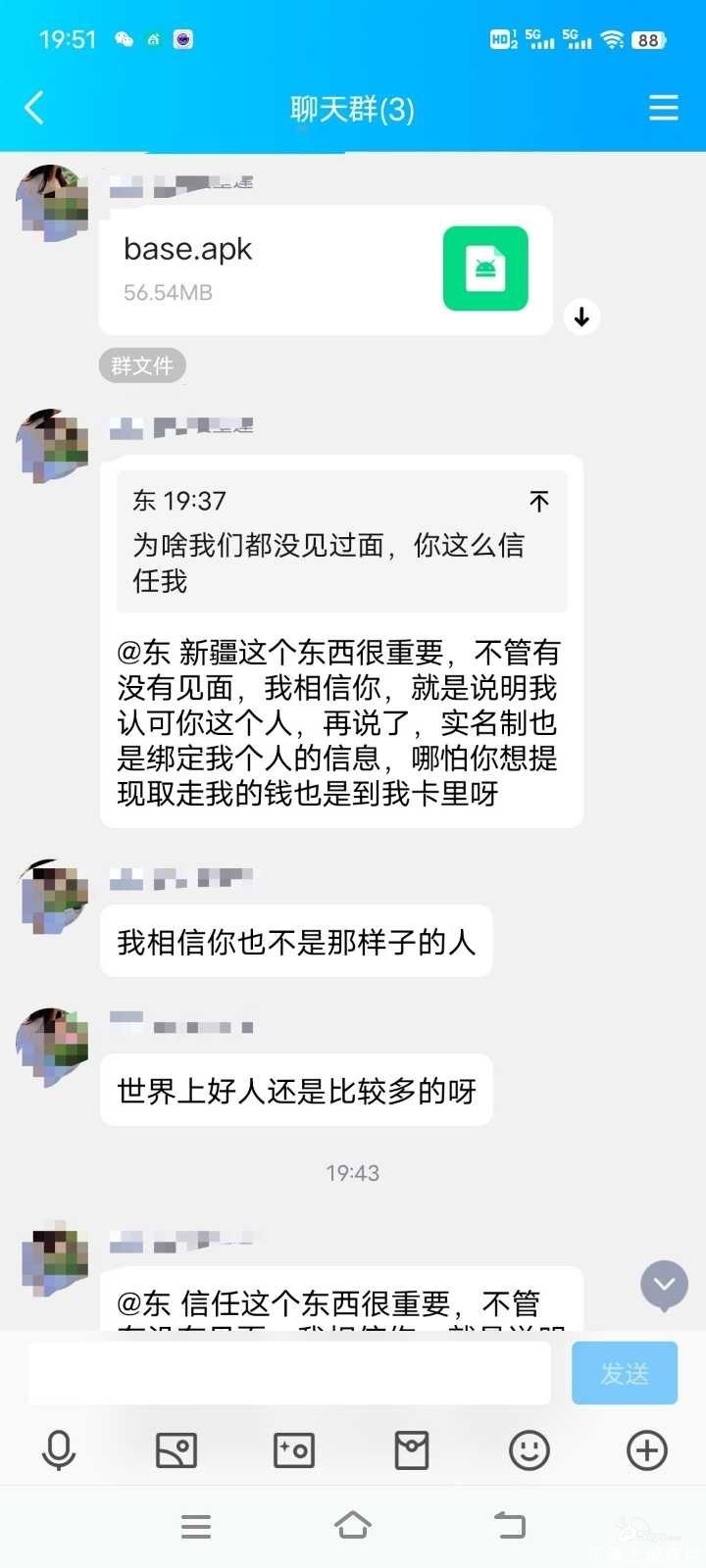Open the camera capture icon

pos(294,1450)
